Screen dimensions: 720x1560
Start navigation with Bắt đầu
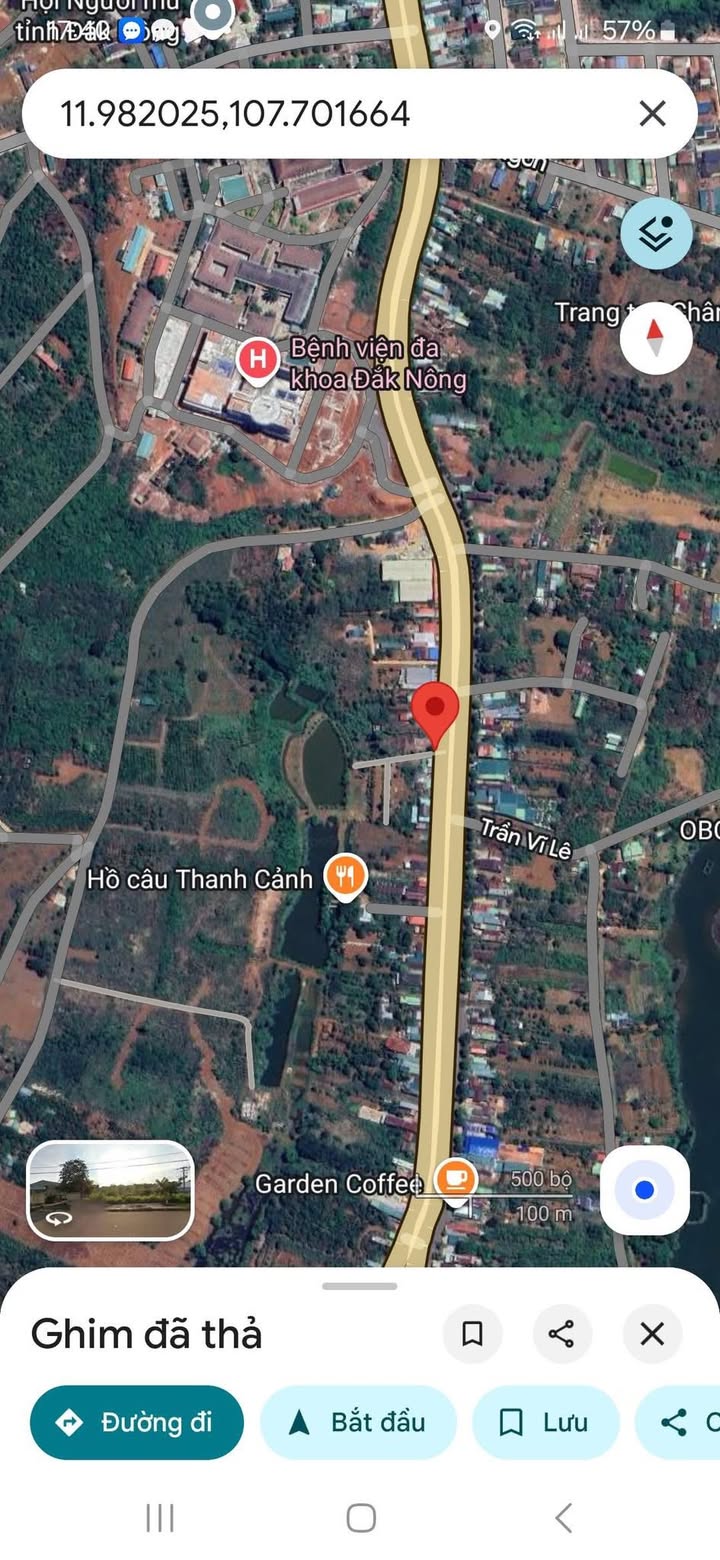coord(358,1422)
